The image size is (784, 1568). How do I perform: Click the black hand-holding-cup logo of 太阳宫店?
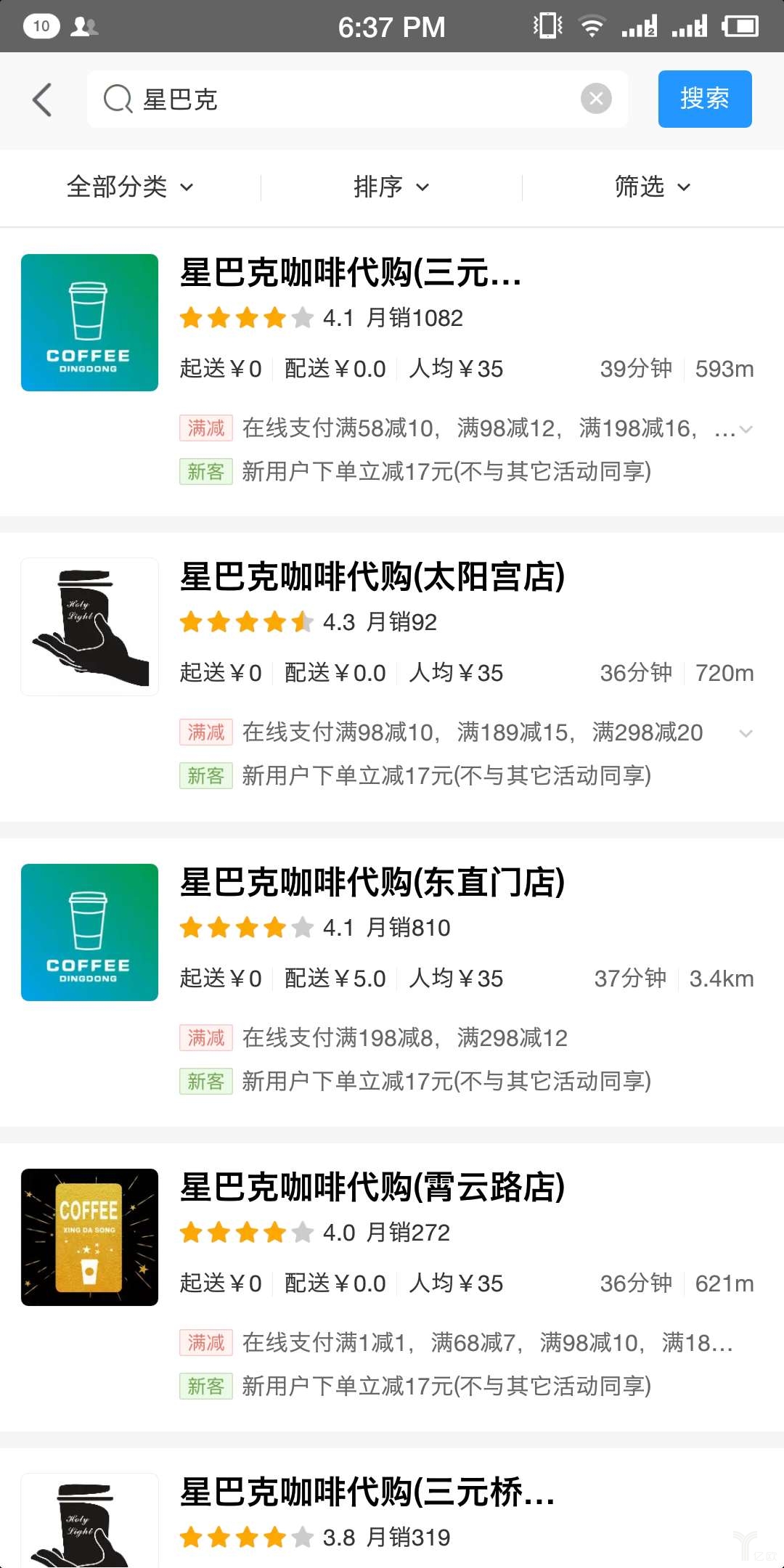coord(89,625)
